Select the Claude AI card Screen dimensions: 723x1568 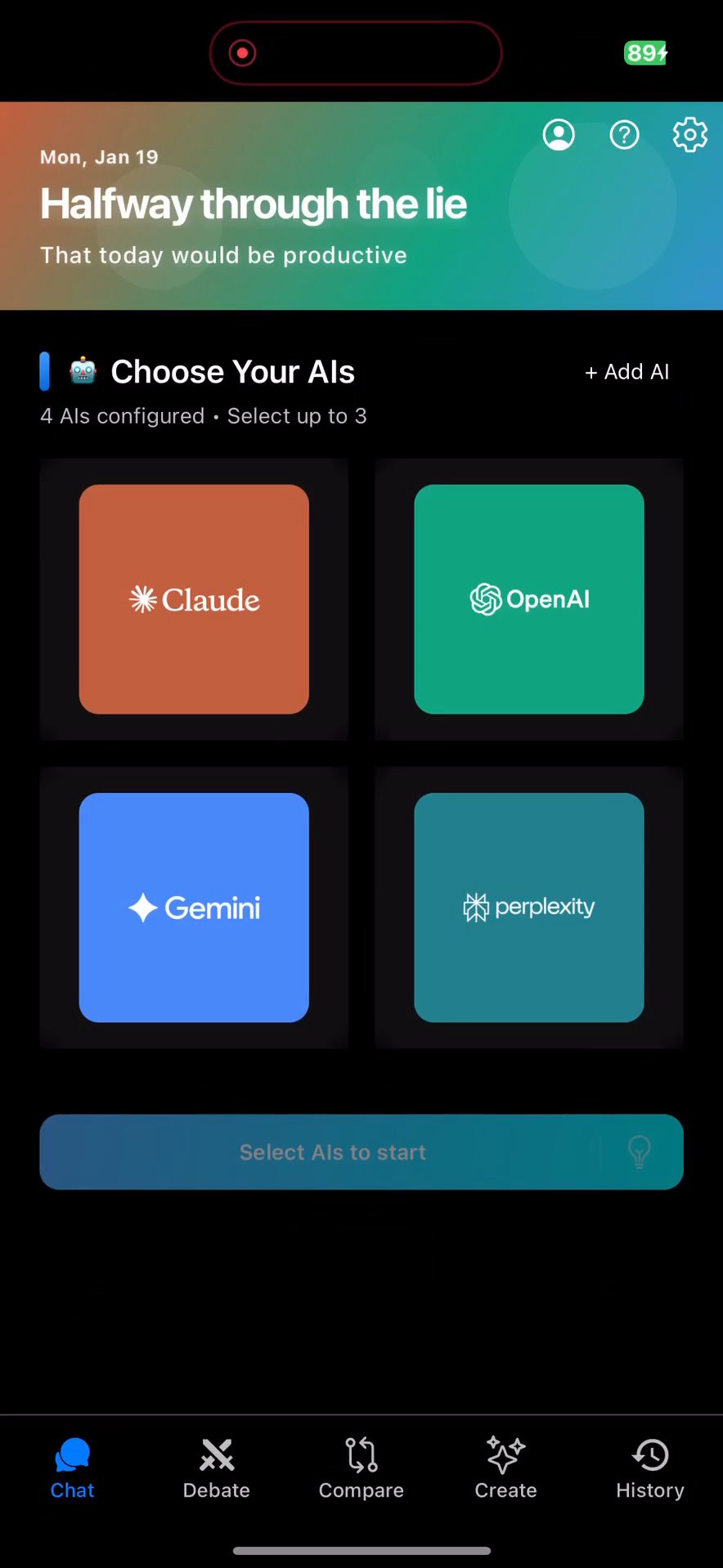coord(194,599)
